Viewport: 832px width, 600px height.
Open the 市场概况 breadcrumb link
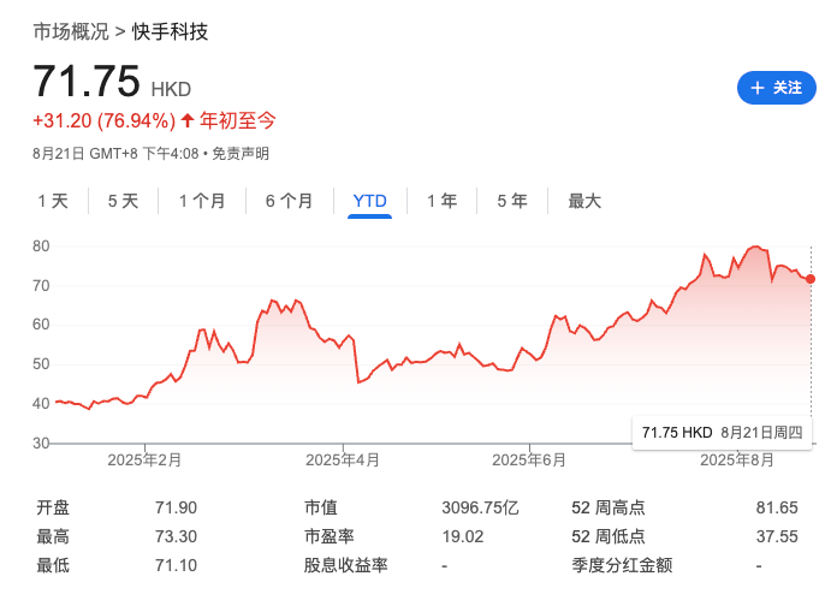(70, 32)
